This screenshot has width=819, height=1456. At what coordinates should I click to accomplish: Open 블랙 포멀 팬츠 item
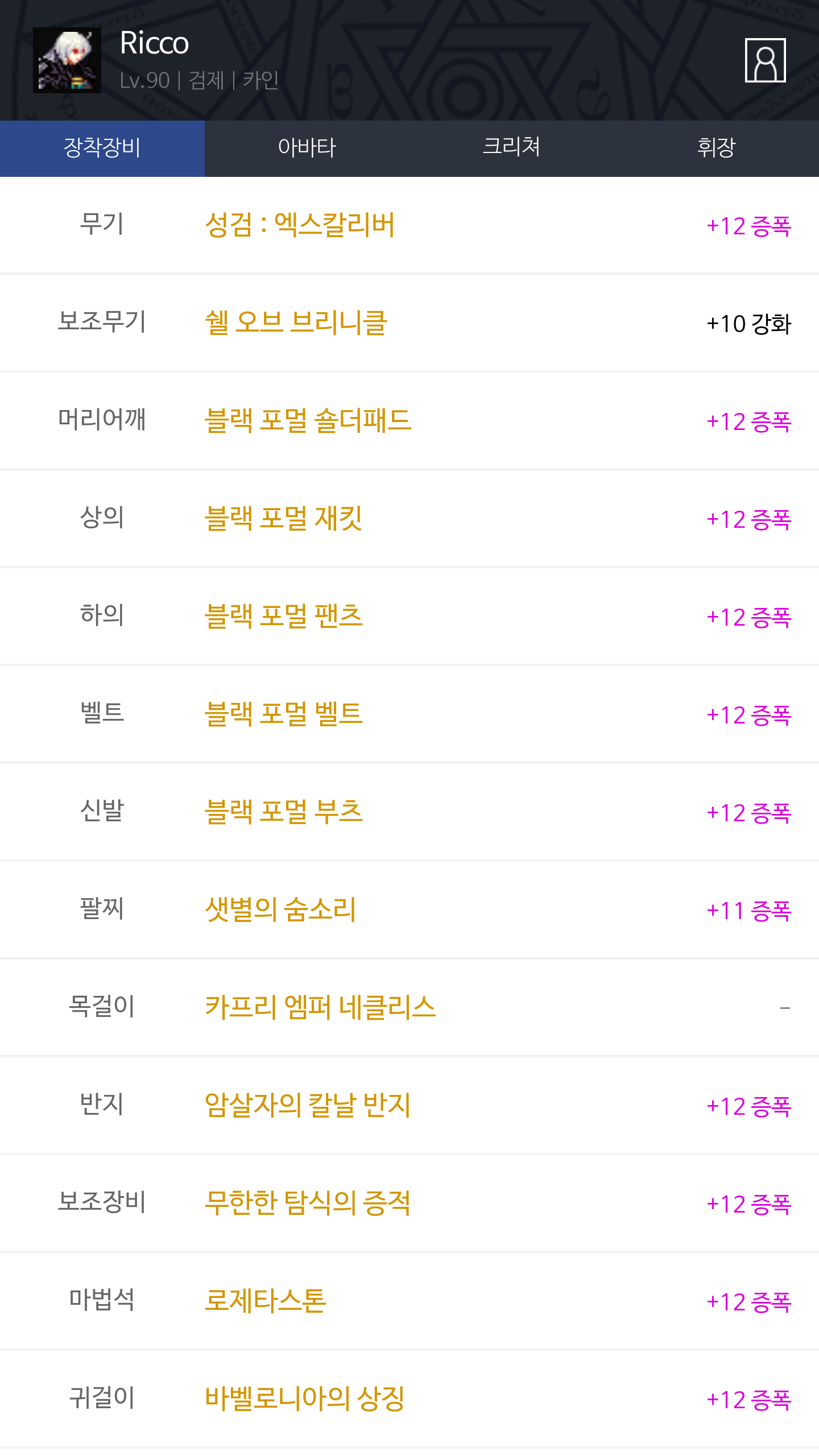click(409, 617)
